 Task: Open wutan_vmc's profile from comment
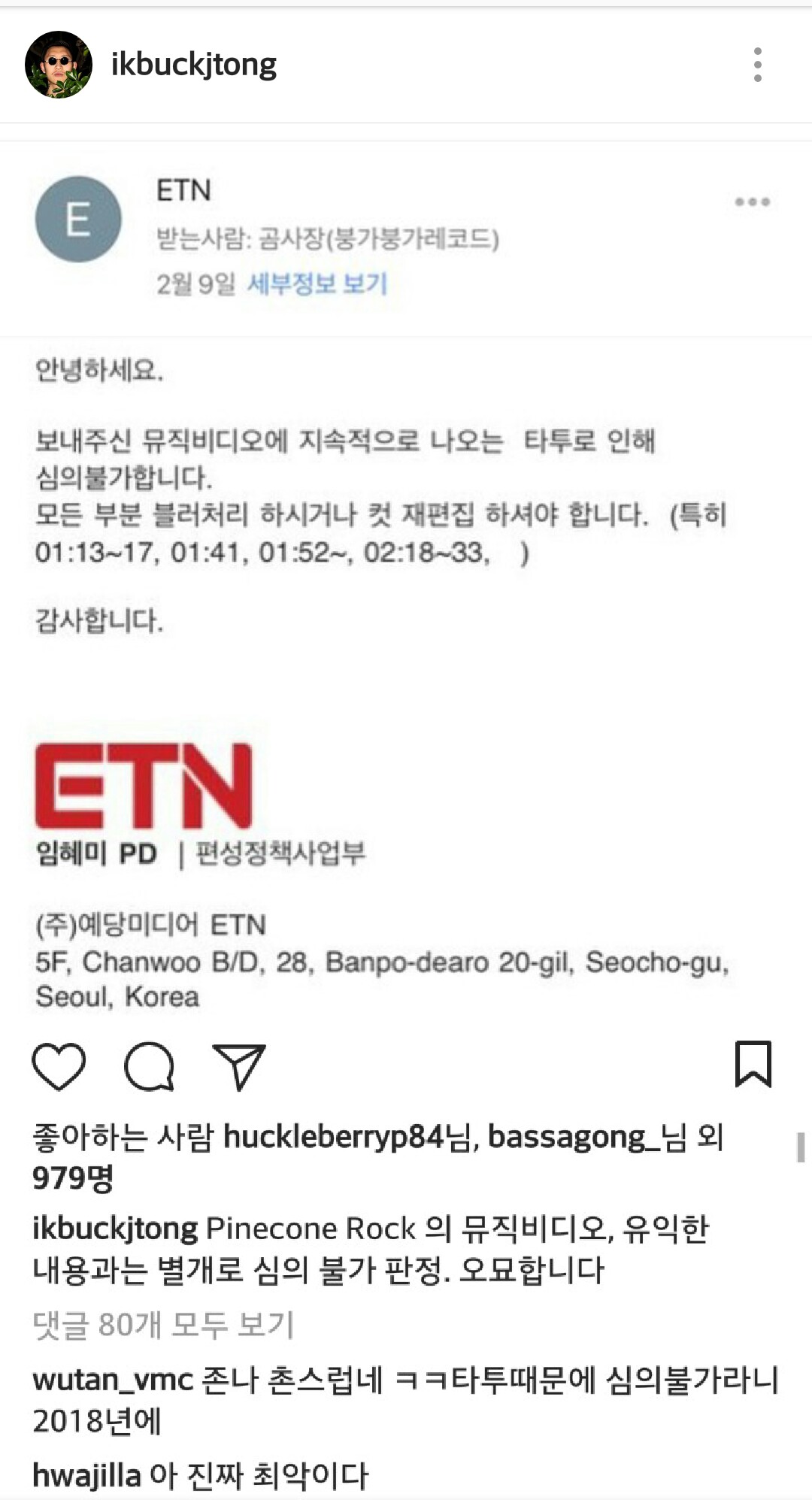tap(113, 1380)
